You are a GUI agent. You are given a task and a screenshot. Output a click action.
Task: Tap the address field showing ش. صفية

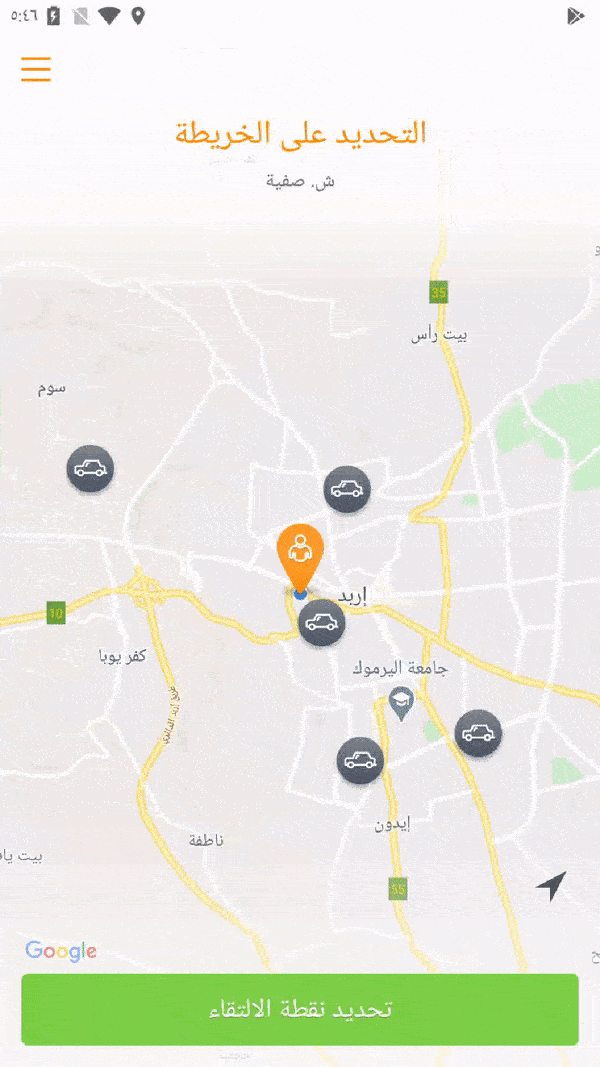coord(300,181)
